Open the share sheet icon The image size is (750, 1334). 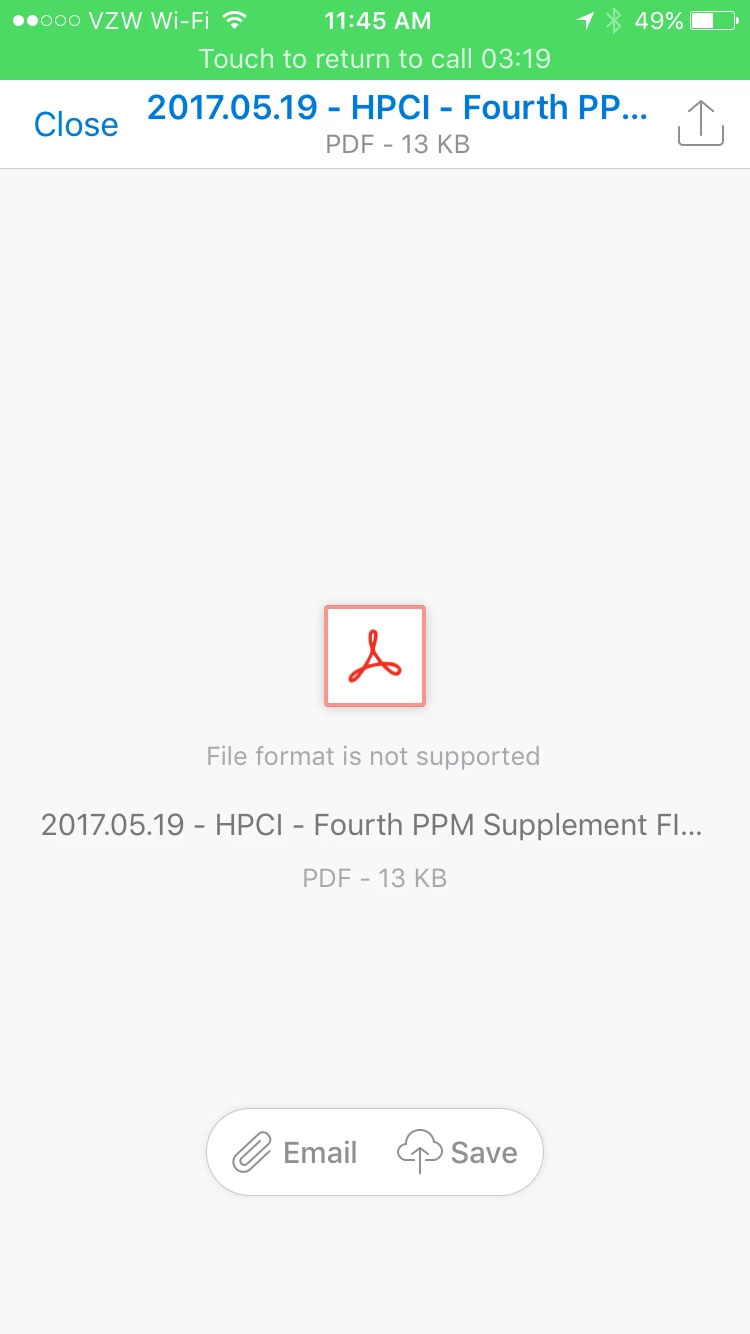(x=700, y=123)
